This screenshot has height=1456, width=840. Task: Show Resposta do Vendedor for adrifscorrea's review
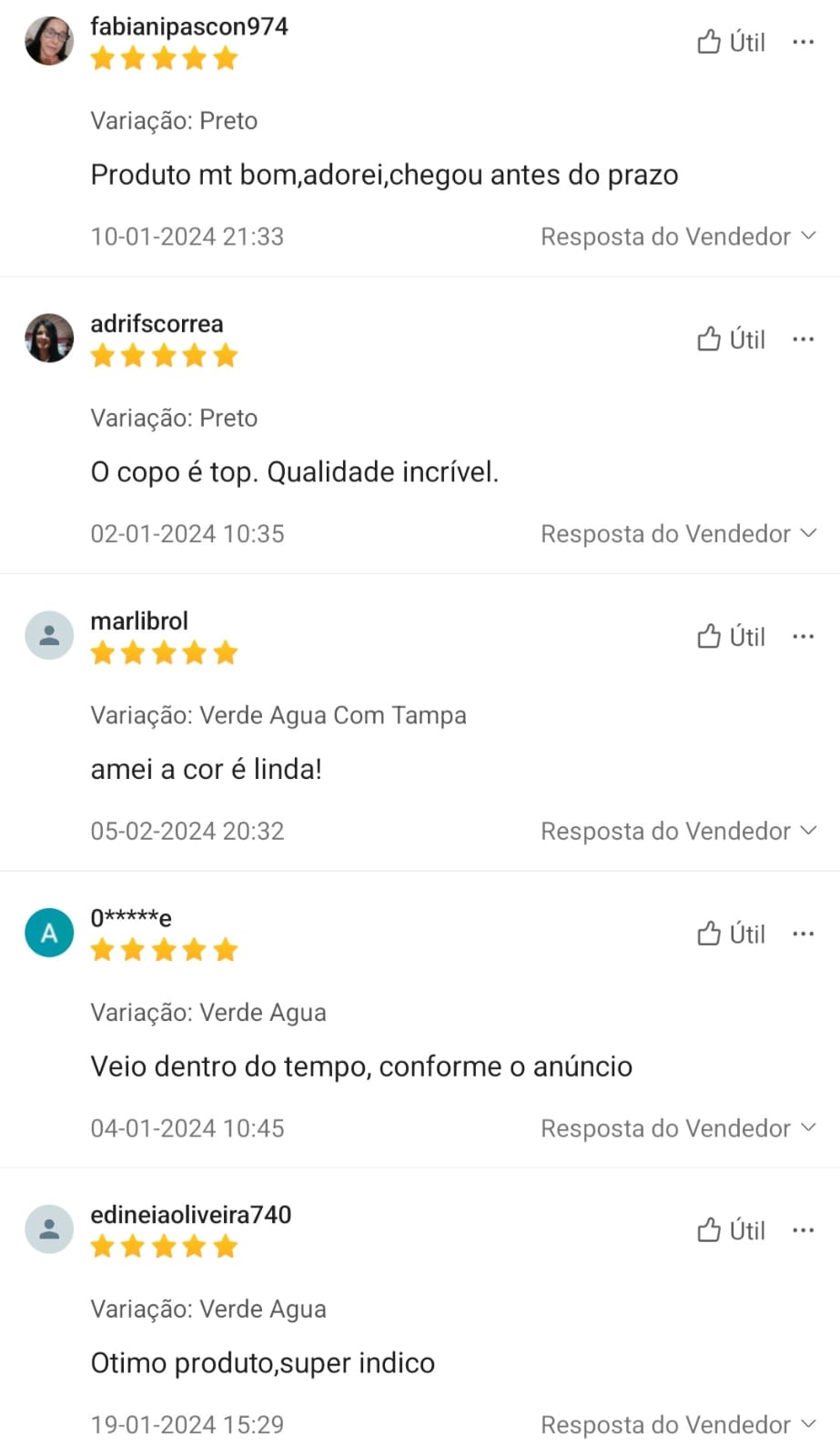[x=678, y=533]
